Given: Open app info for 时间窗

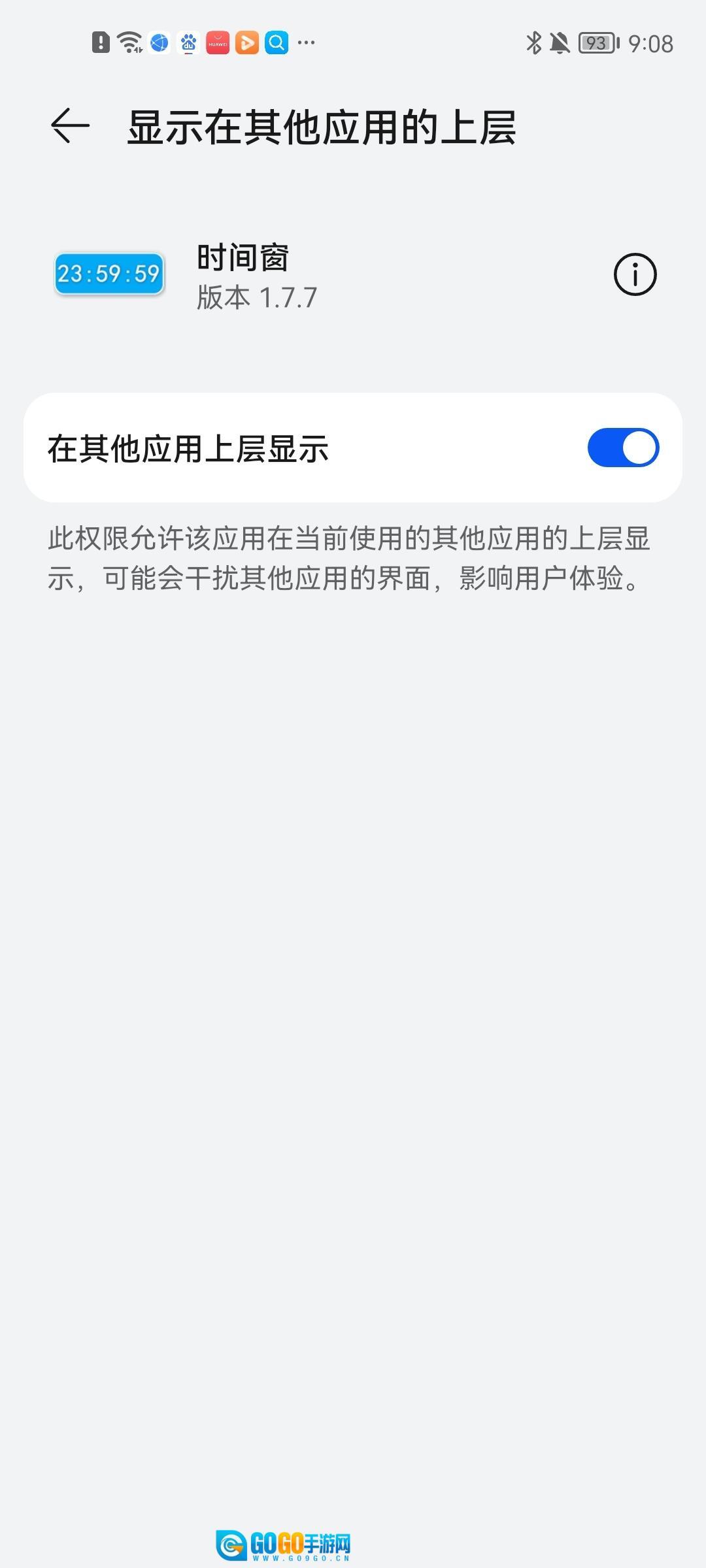Looking at the screenshot, I should [634, 274].
